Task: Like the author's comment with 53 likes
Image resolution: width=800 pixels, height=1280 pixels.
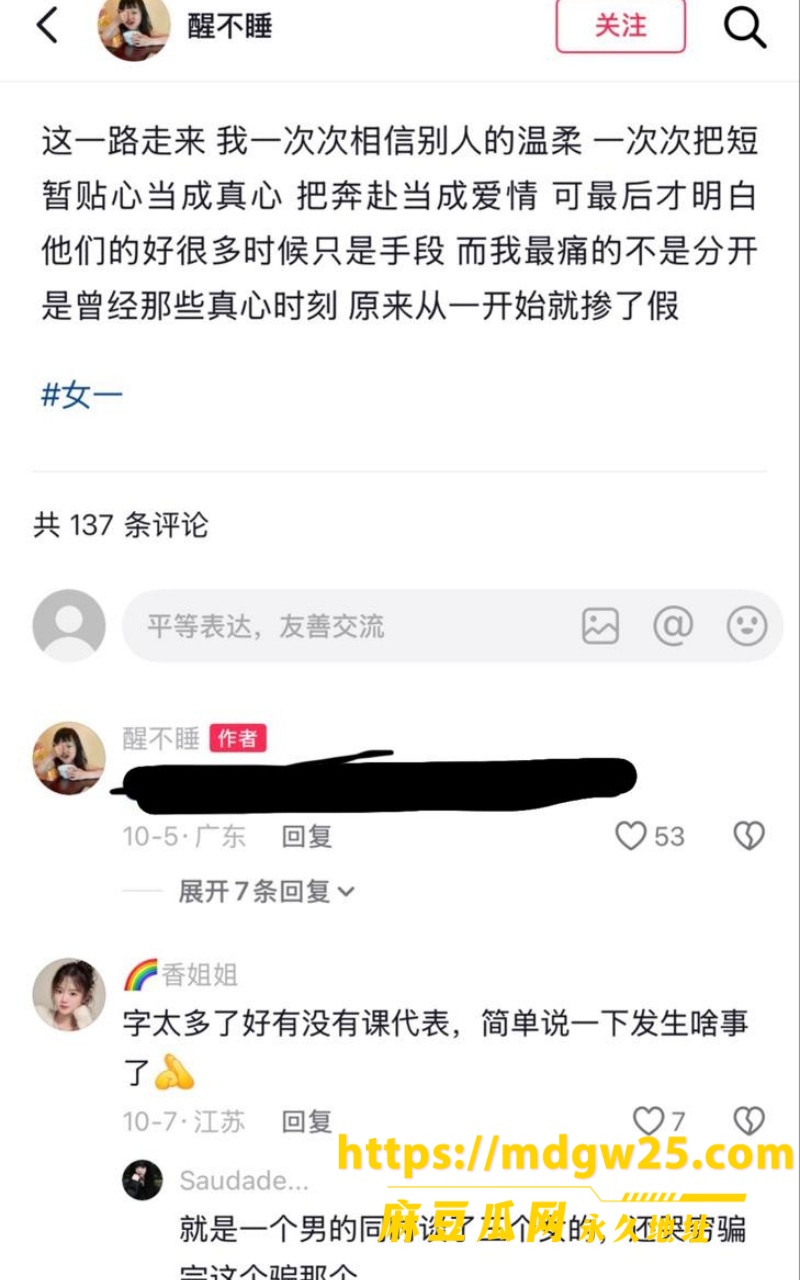Action: click(x=650, y=836)
